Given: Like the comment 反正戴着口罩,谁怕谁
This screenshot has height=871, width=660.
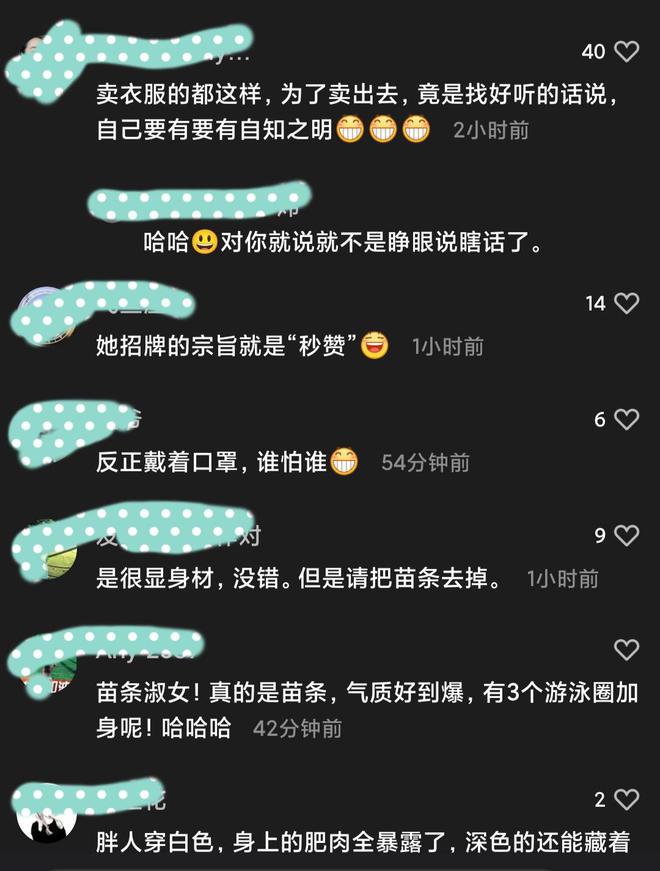Looking at the screenshot, I should tap(626, 420).
